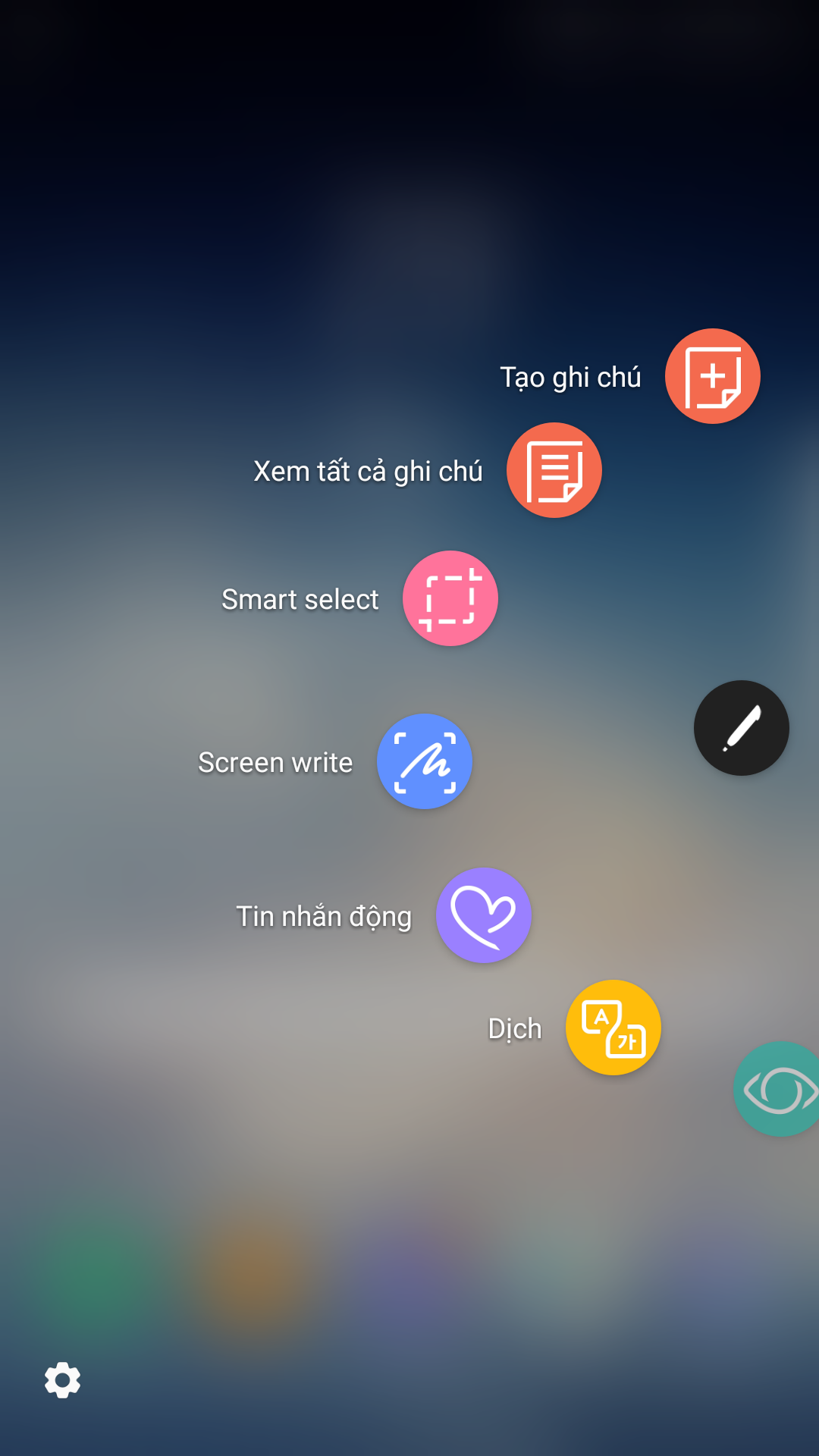Image resolution: width=819 pixels, height=1456 pixels.
Task: Open the teal eye shortcut
Action: pyautogui.click(x=777, y=1089)
